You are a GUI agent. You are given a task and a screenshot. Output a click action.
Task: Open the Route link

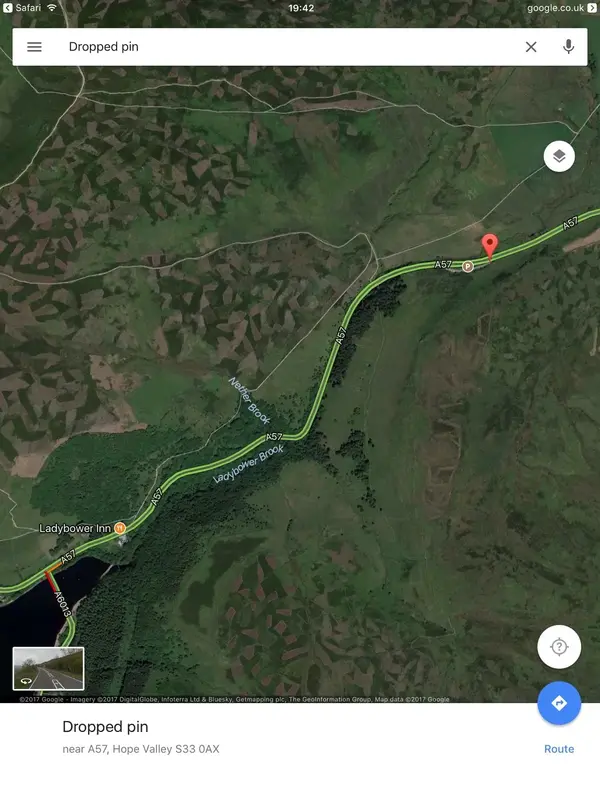pos(559,749)
